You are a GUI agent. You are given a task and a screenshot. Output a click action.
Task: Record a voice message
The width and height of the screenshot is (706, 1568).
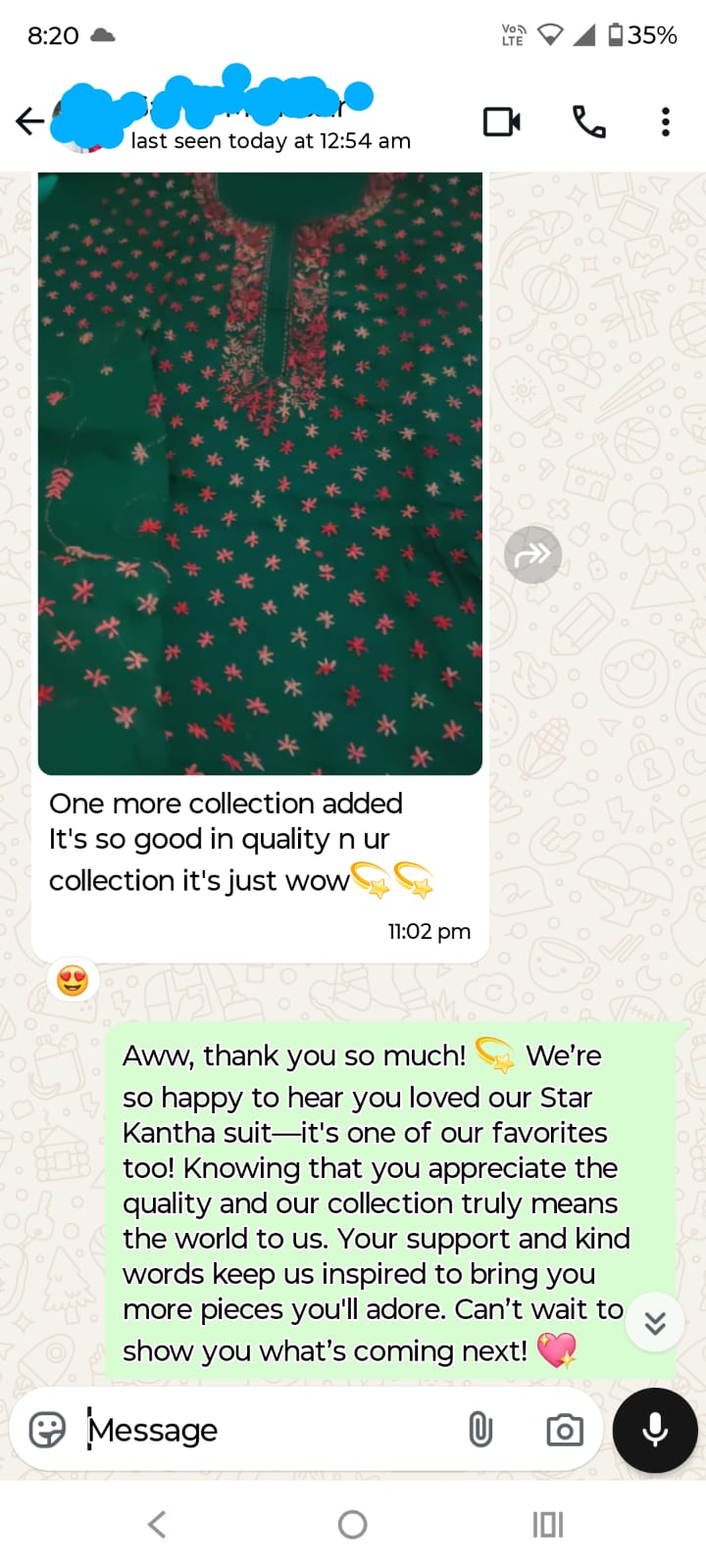(655, 1430)
